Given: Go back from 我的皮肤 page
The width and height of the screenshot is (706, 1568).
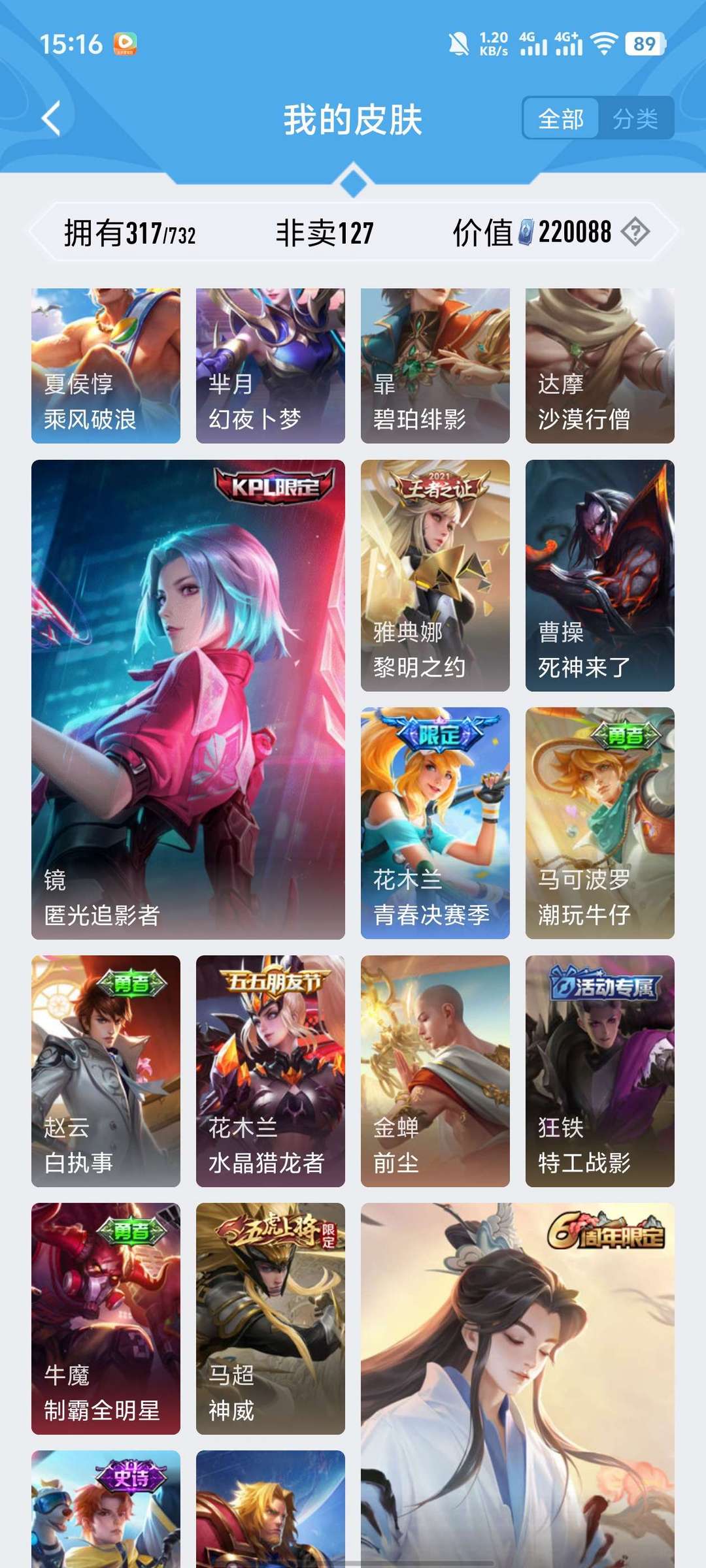Looking at the screenshot, I should point(51,118).
